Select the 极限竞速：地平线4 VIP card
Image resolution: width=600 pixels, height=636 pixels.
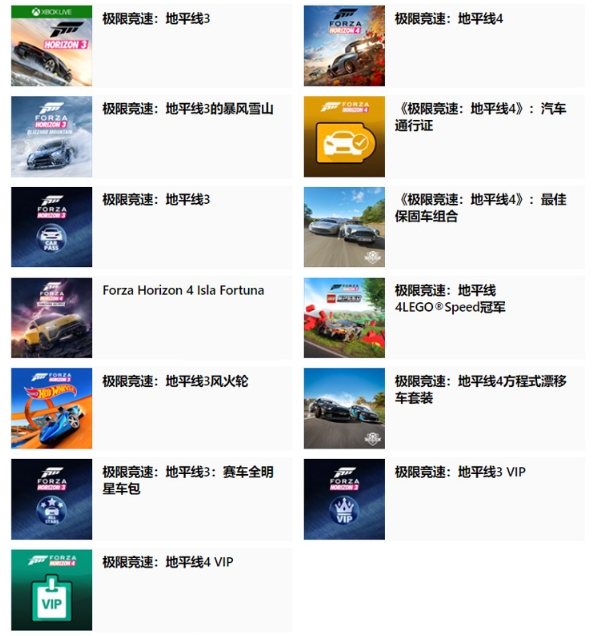(150, 590)
